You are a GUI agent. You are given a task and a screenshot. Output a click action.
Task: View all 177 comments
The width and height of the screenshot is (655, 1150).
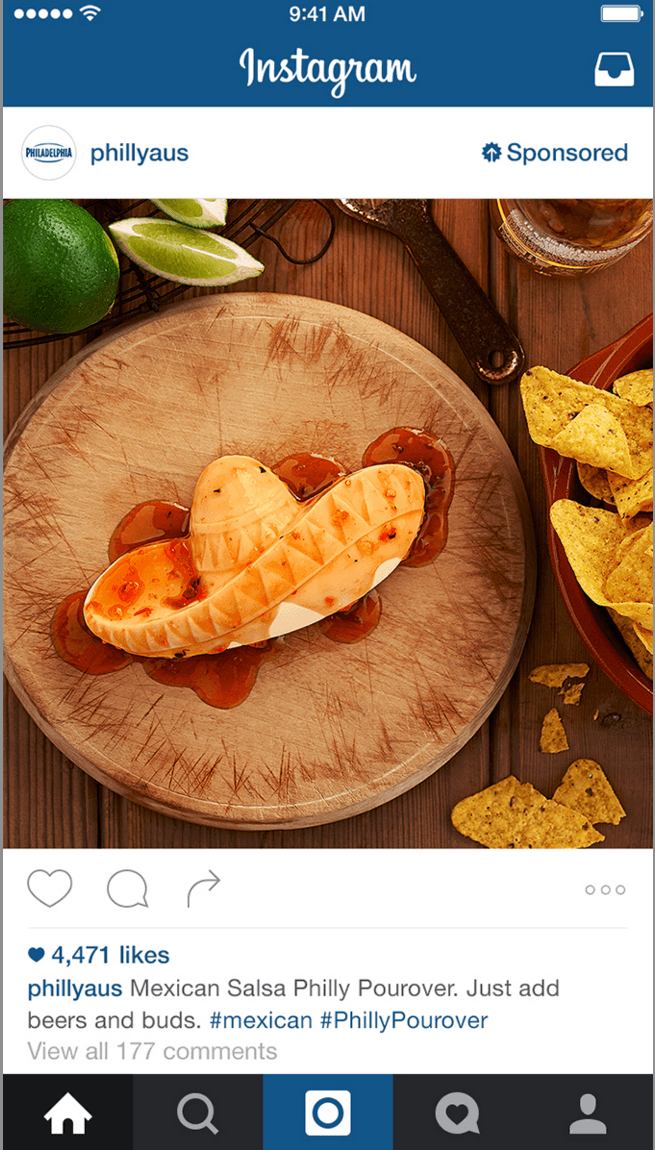[x=152, y=1051]
